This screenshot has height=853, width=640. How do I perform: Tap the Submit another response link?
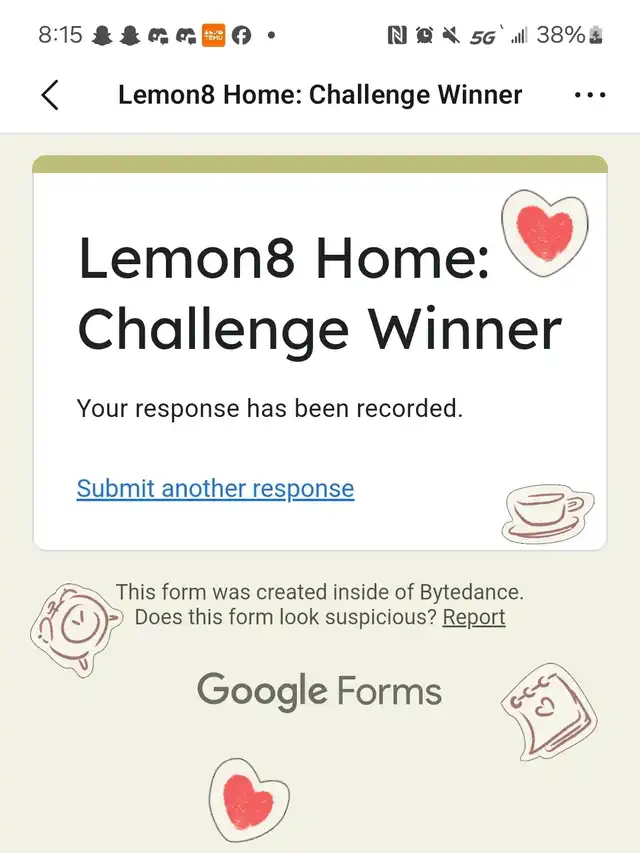coord(215,489)
